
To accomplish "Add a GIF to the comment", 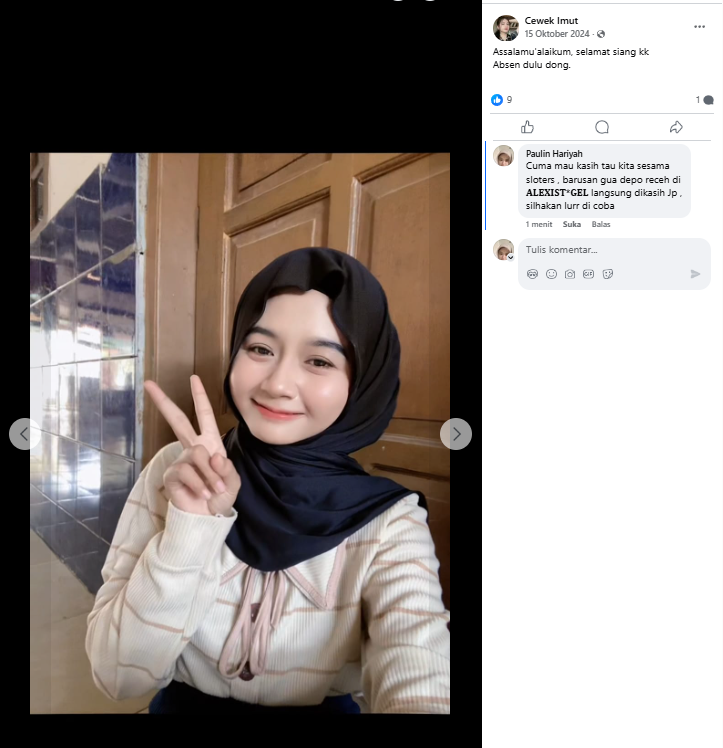I will pyautogui.click(x=589, y=274).
